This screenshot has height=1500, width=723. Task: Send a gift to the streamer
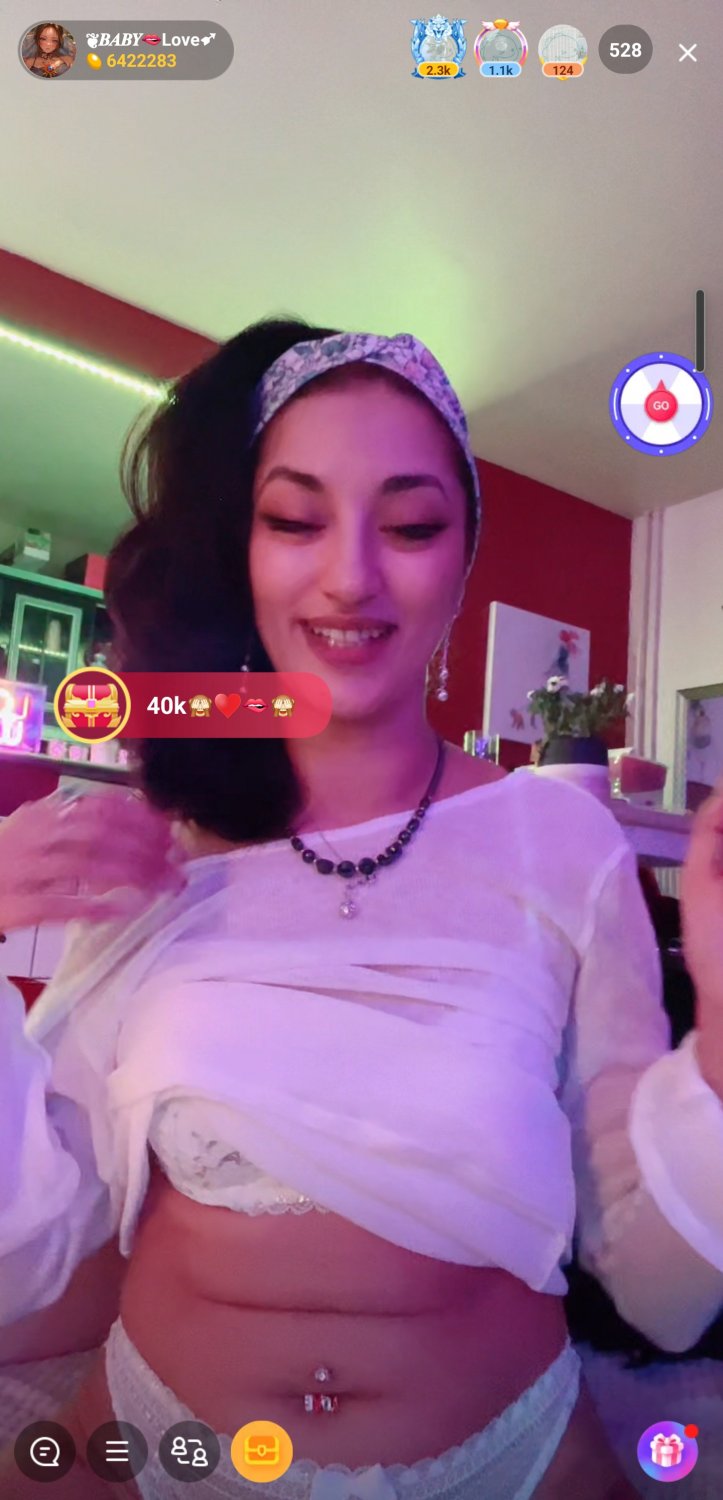pyautogui.click(x=667, y=1451)
